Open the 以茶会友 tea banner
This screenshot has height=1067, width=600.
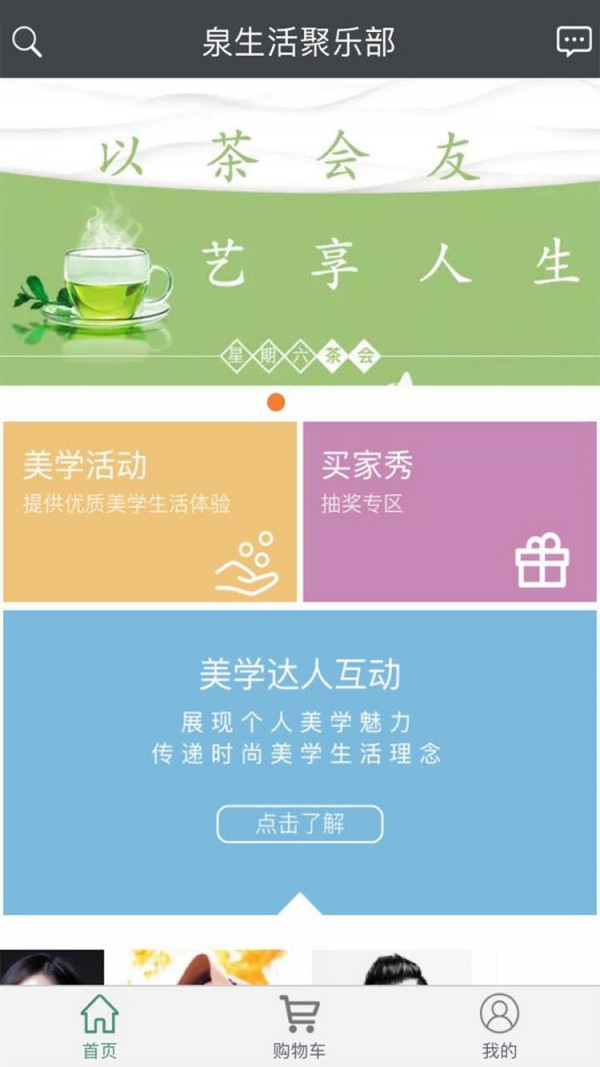click(300, 235)
